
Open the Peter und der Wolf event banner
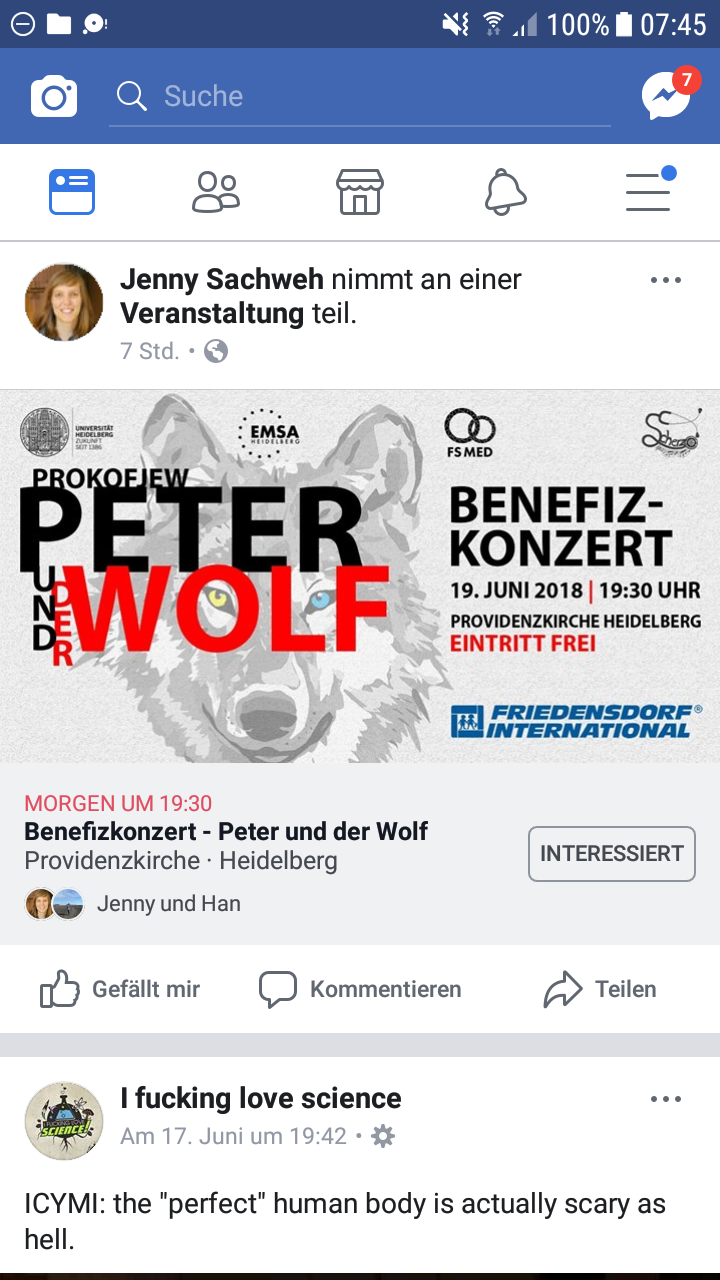[x=360, y=576]
